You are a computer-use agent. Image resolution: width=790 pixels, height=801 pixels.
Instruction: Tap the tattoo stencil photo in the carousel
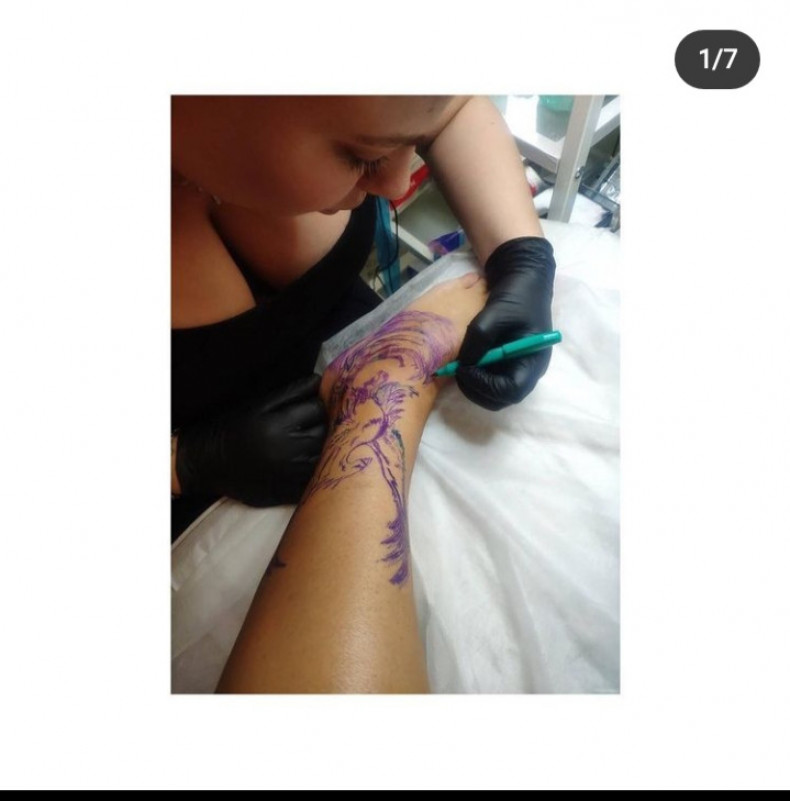tap(395, 394)
